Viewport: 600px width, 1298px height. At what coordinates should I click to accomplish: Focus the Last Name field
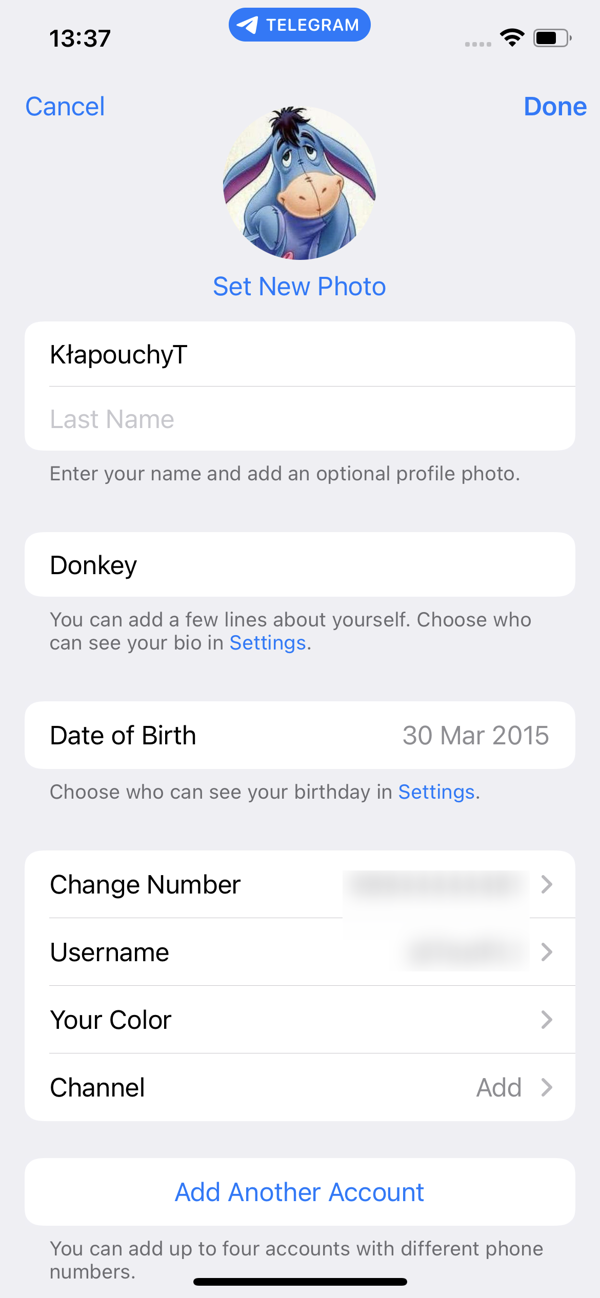(x=300, y=419)
